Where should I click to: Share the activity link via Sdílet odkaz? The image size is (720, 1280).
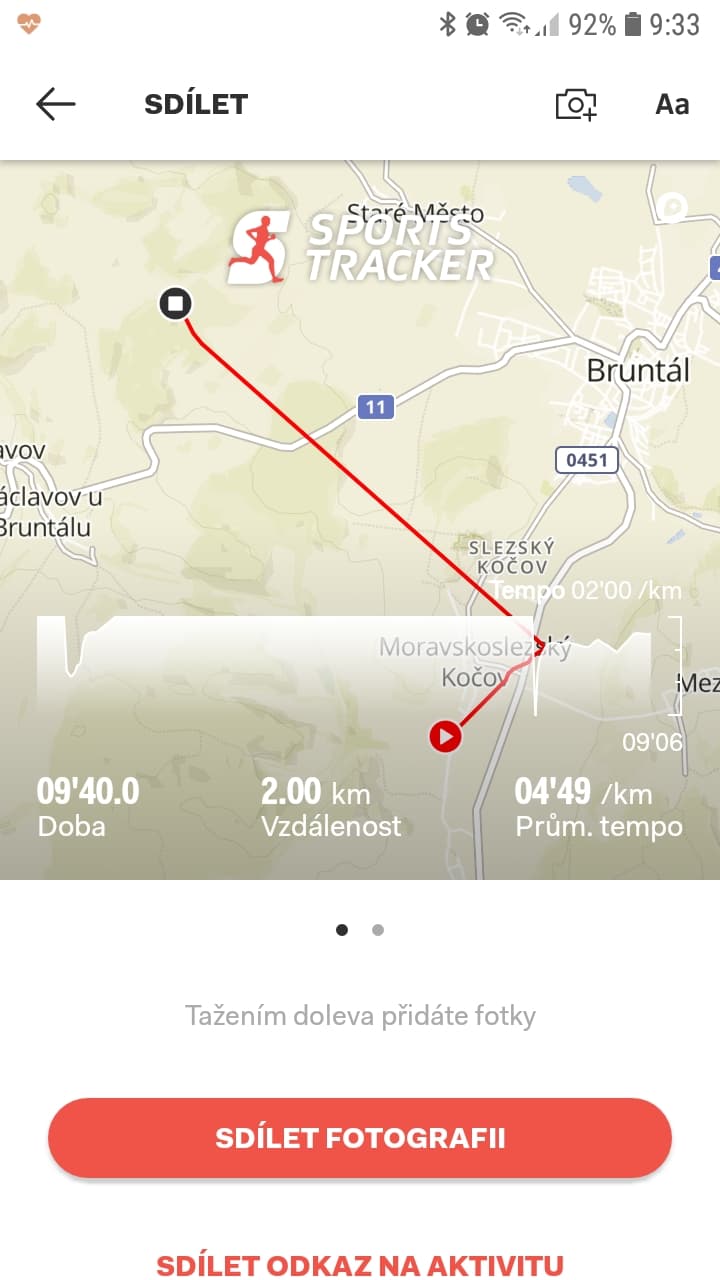360,1265
